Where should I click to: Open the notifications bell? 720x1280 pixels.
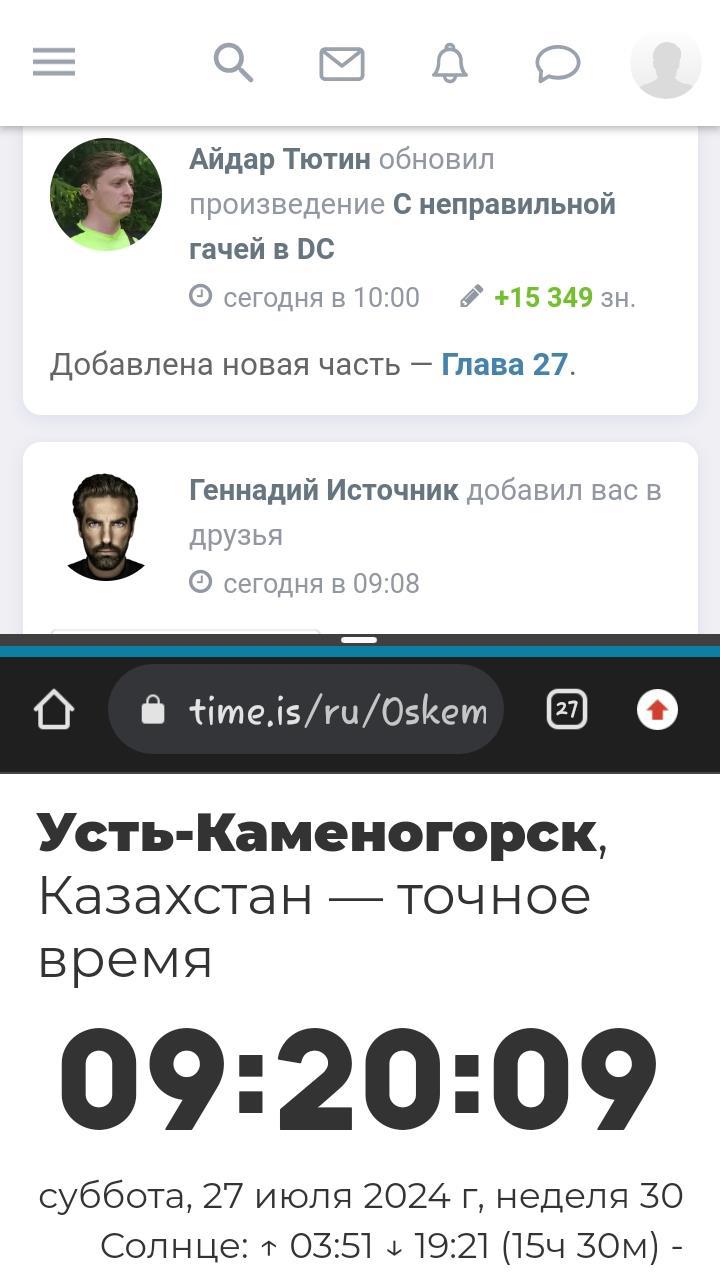(450, 64)
